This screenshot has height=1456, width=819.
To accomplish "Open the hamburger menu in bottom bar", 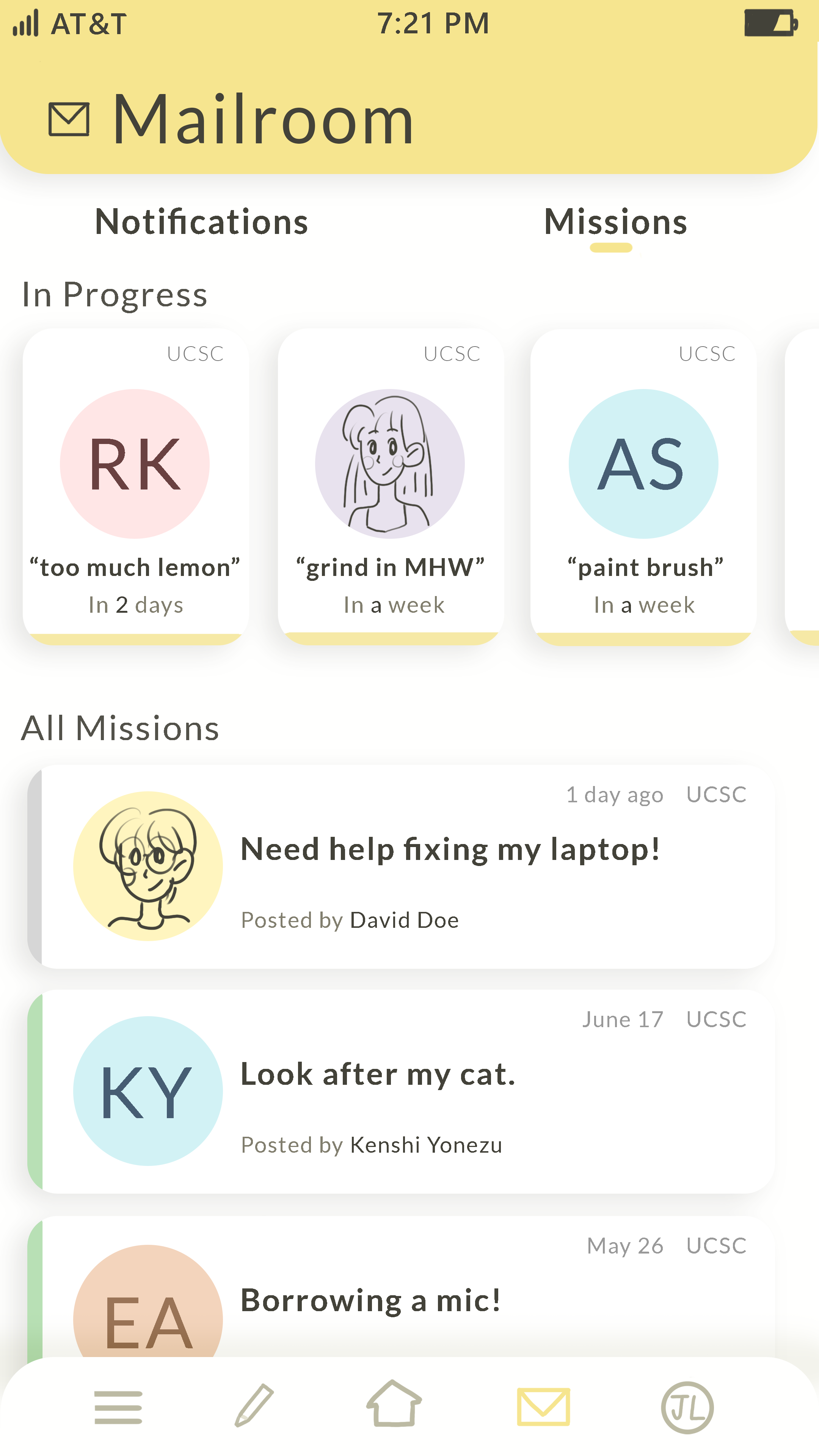I will point(118,1407).
